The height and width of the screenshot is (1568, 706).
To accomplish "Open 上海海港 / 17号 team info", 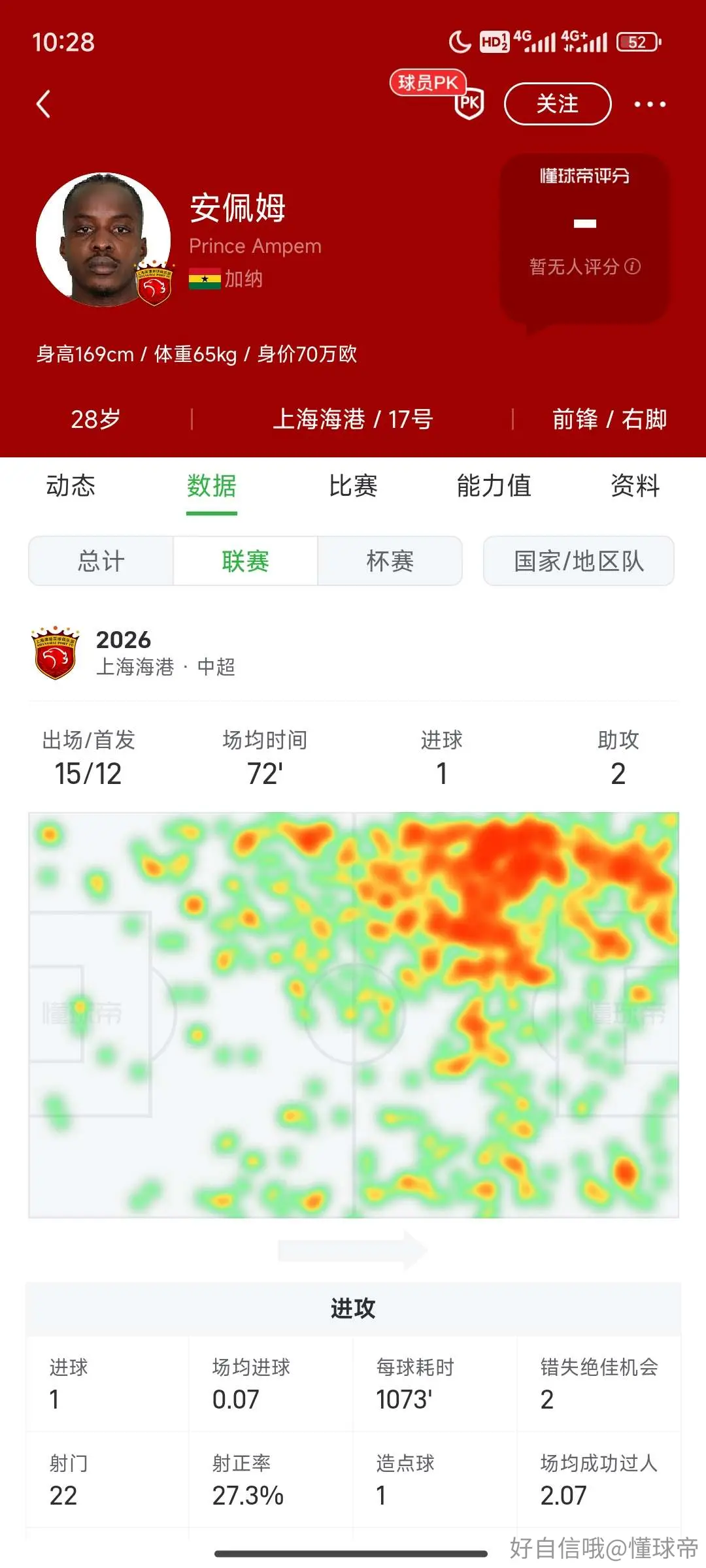I will 353,419.
